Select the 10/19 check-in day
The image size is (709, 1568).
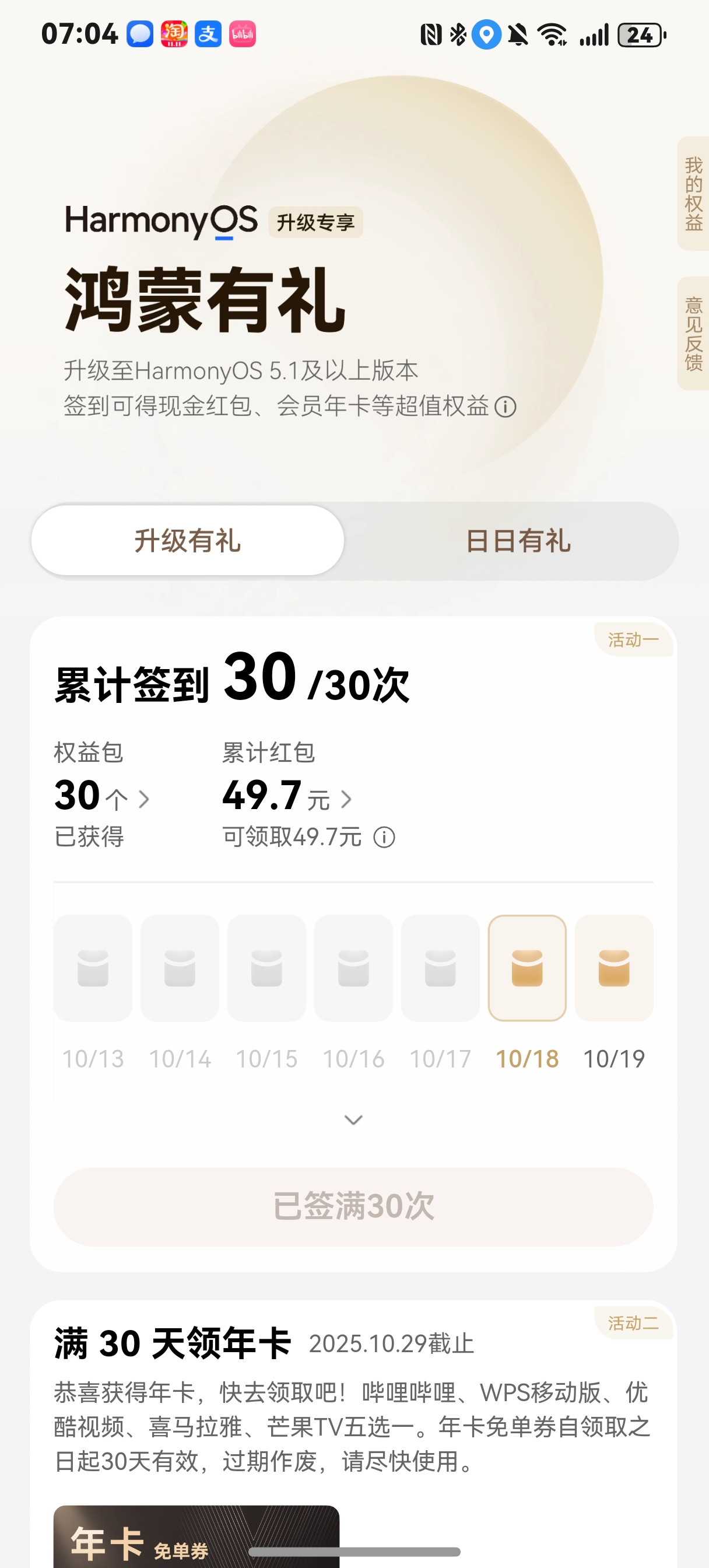pos(613,968)
